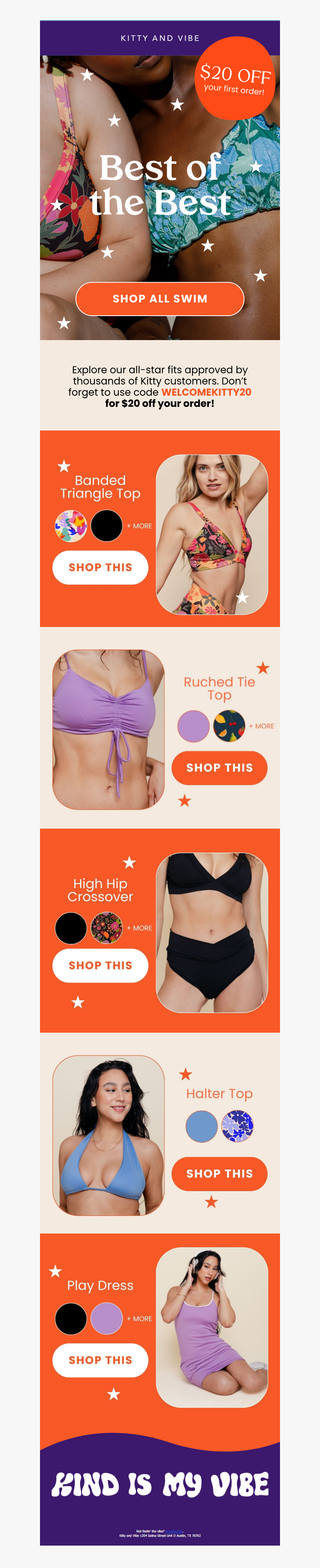Open the Banded Triangle Top model photo

point(212,535)
